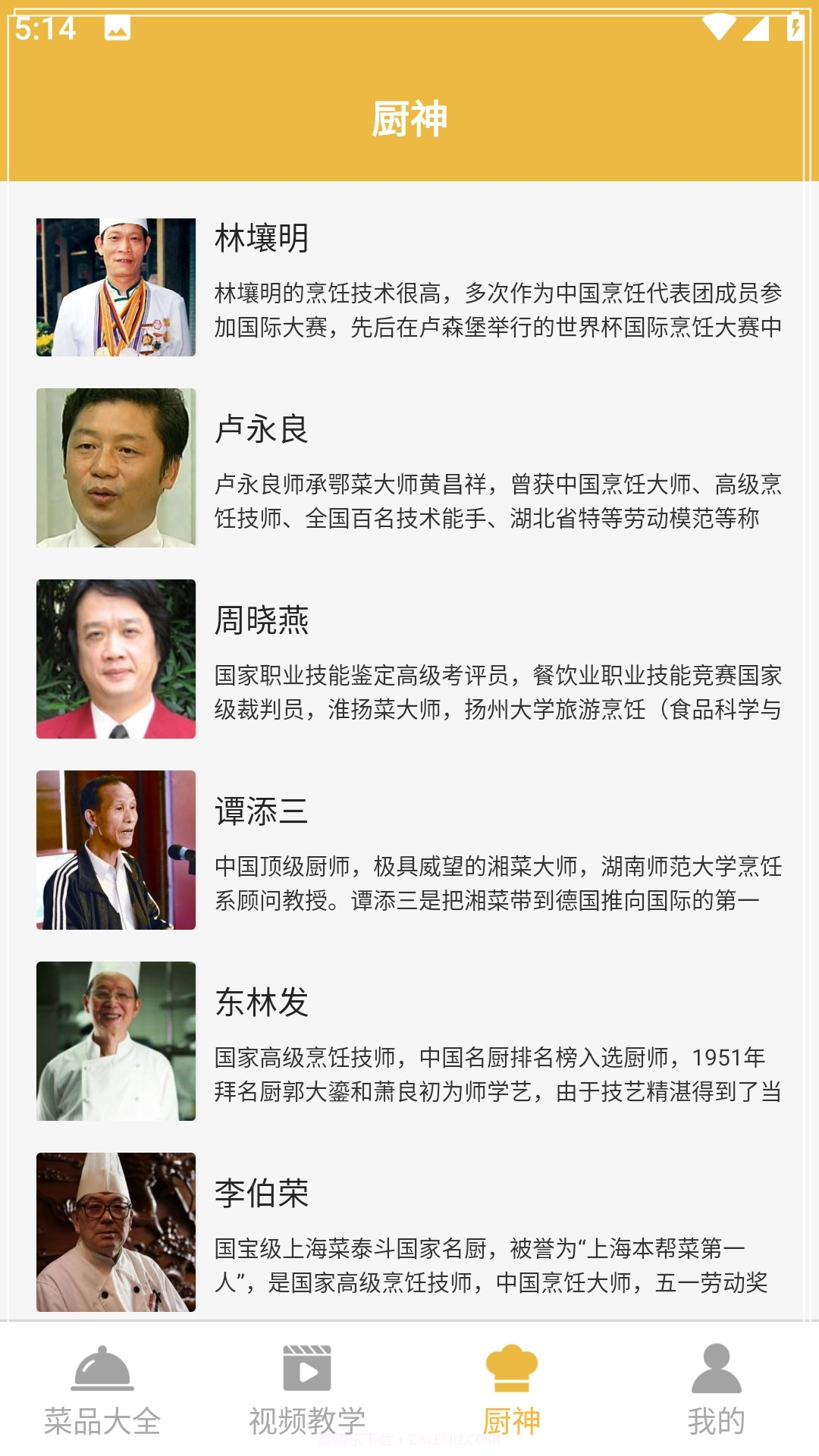Tap 李伯荣's portrait photo
The width and height of the screenshot is (819, 1456).
pyautogui.click(x=115, y=1232)
